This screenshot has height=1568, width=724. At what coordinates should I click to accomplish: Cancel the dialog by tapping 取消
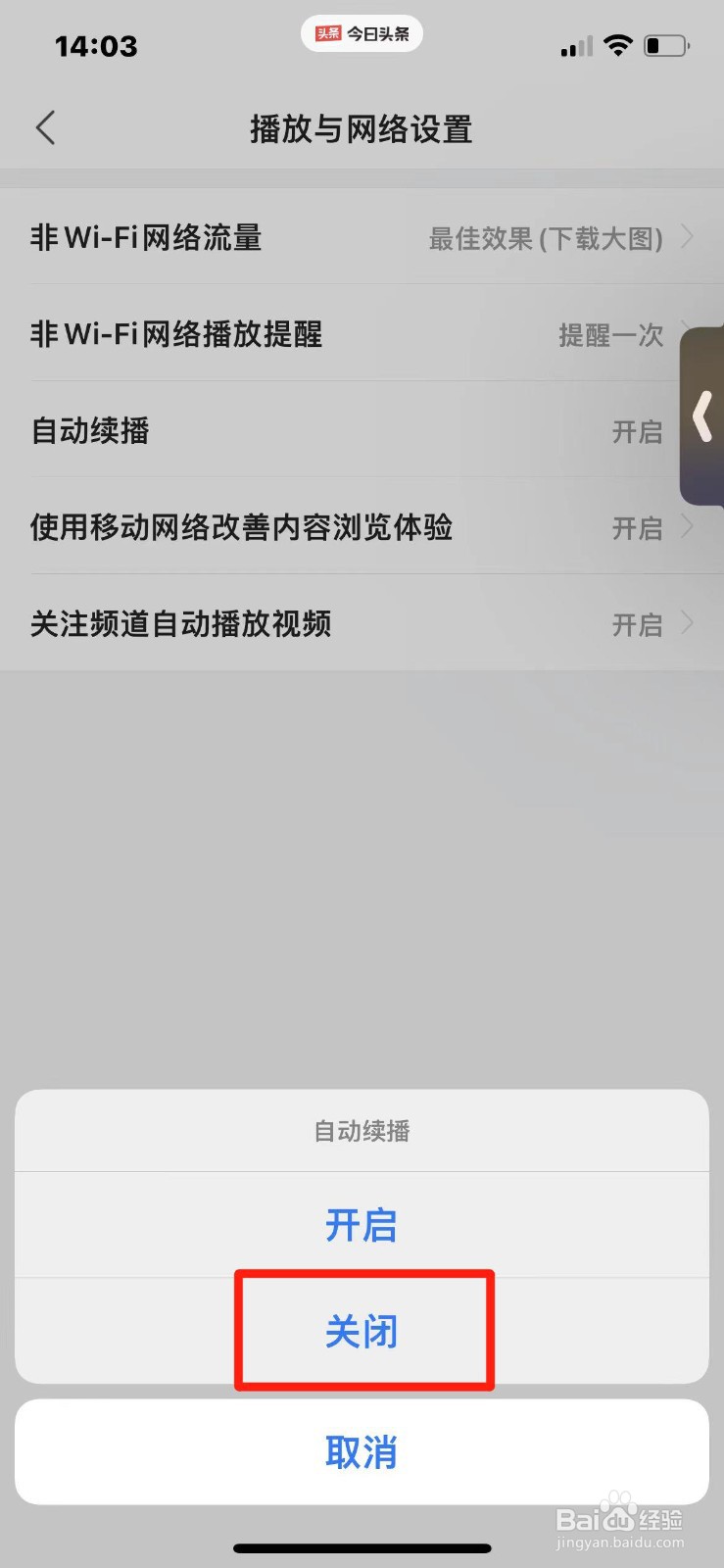coord(362,1453)
